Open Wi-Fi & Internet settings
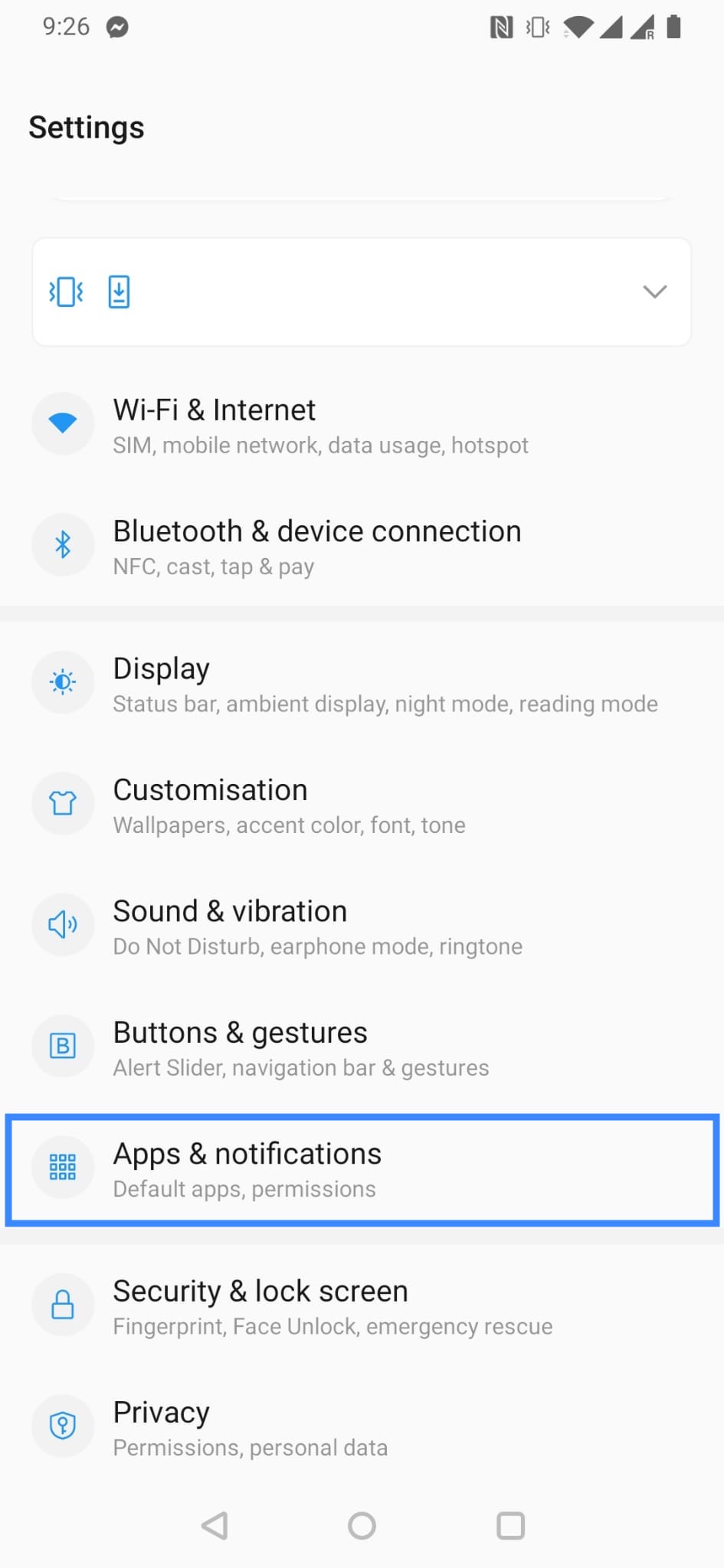The height and width of the screenshot is (1568, 724). [361, 425]
